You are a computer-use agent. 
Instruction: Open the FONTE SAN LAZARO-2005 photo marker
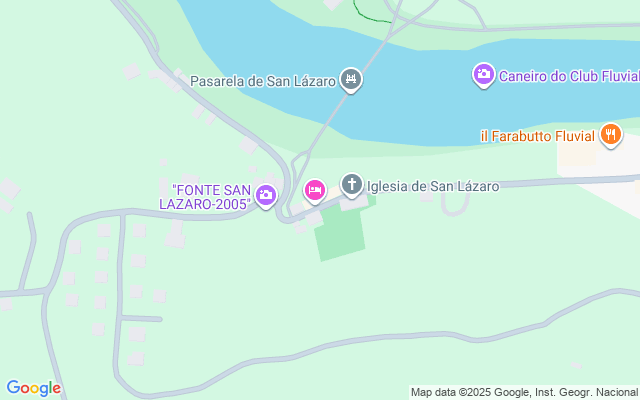click(266, 195)
